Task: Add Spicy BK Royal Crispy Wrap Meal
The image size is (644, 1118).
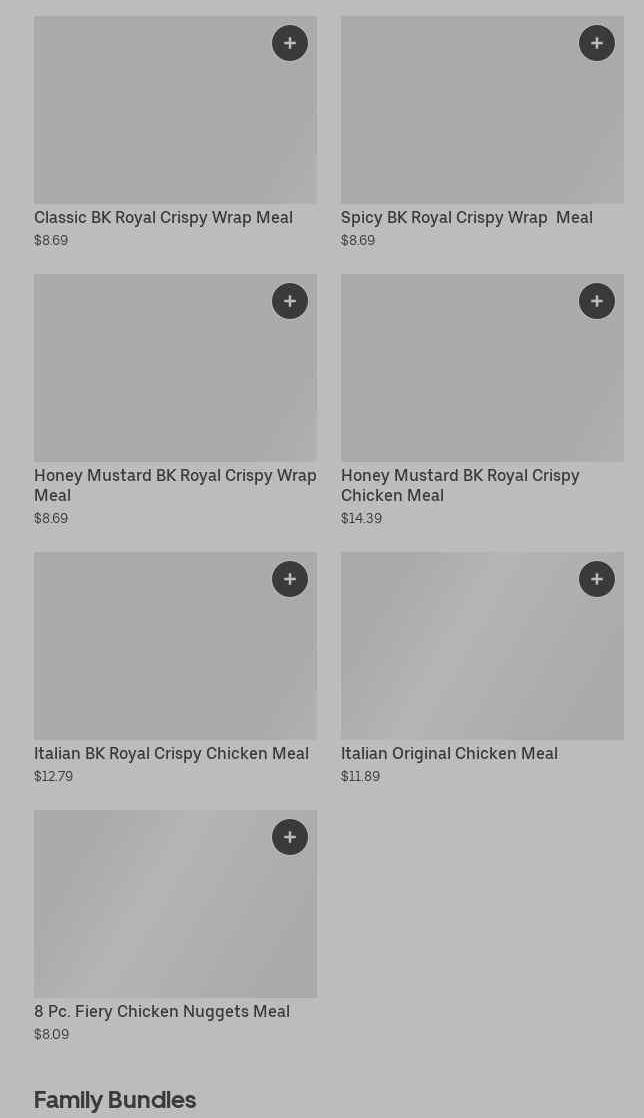Action: tap(597, 43)
